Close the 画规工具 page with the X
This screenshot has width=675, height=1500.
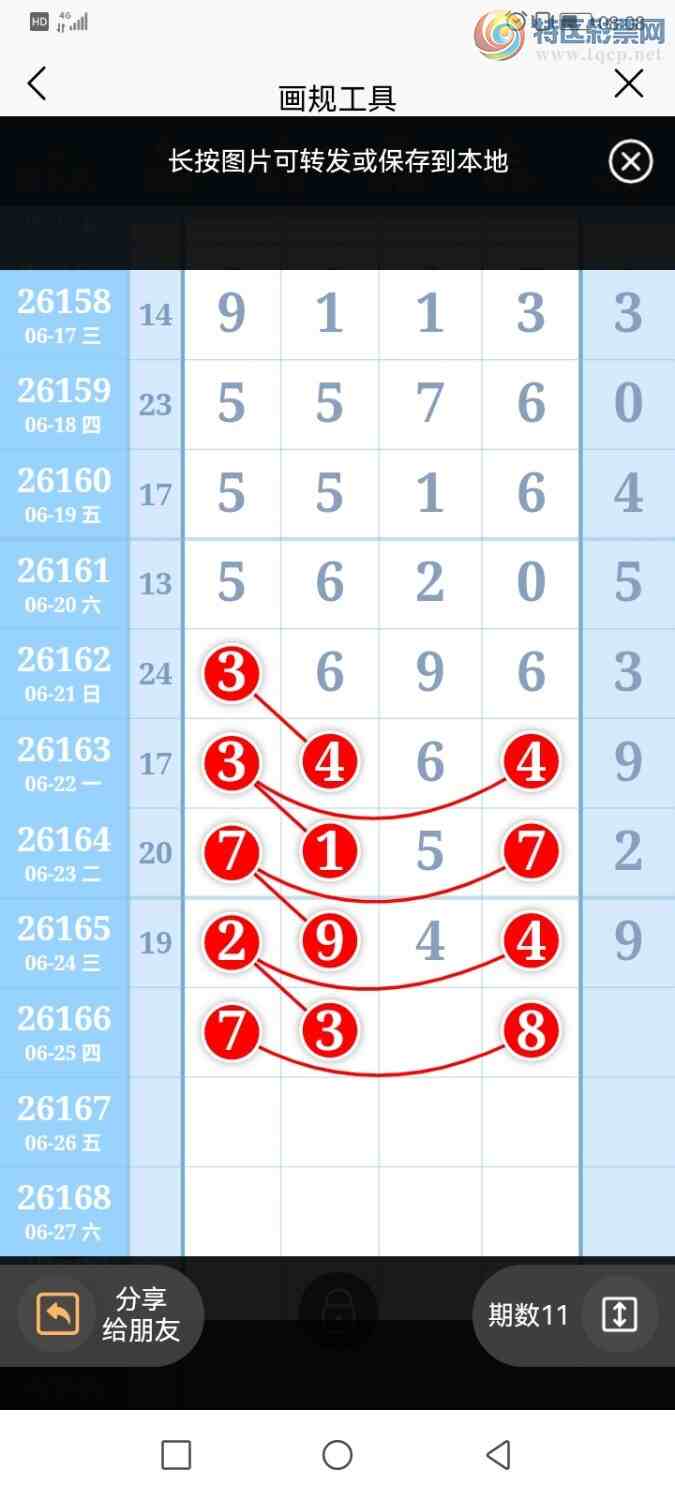pos(629,84)
